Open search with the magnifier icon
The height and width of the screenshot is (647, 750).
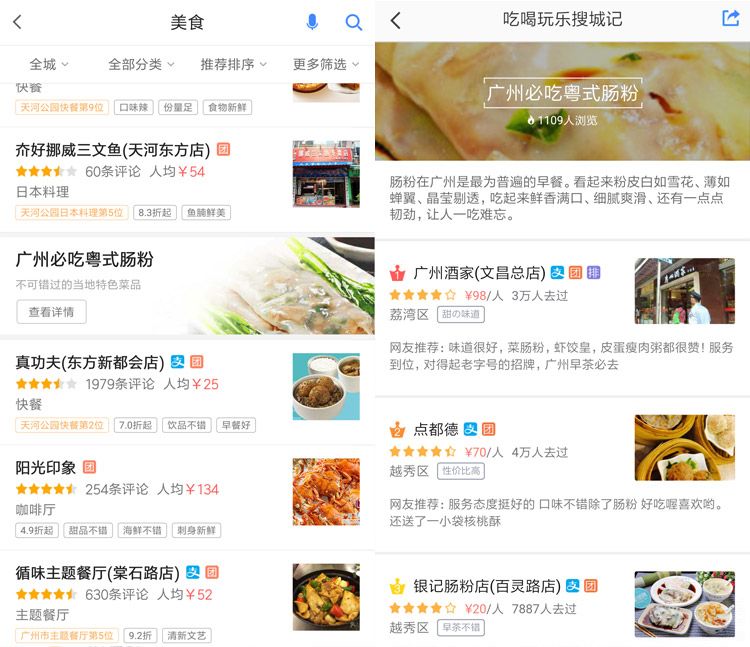tap(353, 22)
